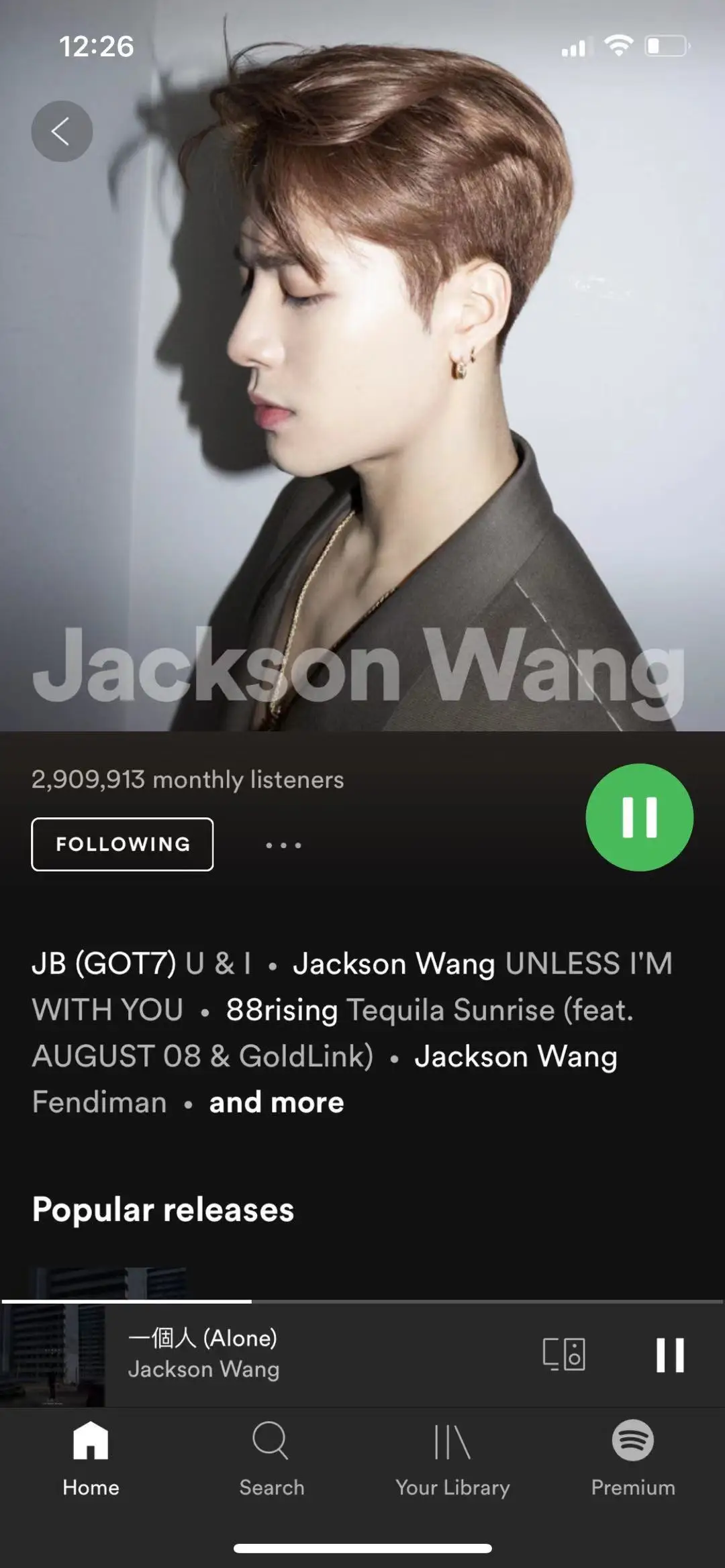Pause the song in the mini player
This screenshot has width=725, height=1568.
click(x=670, y=1355)
